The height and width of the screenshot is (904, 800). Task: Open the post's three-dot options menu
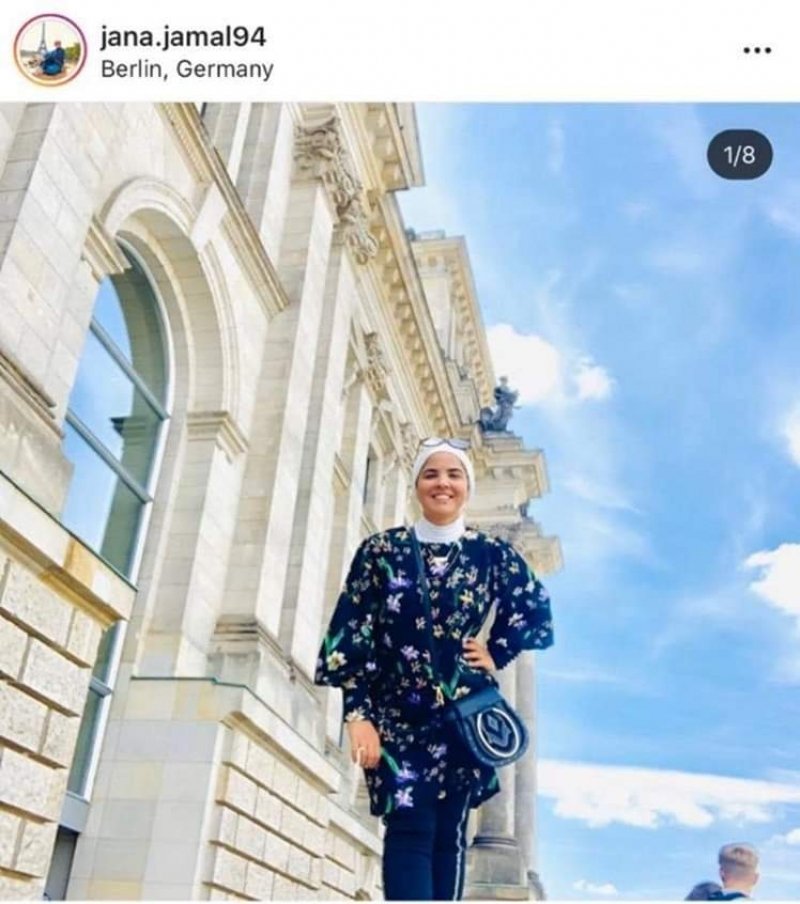pyautogui.click(x=757, y=50)
